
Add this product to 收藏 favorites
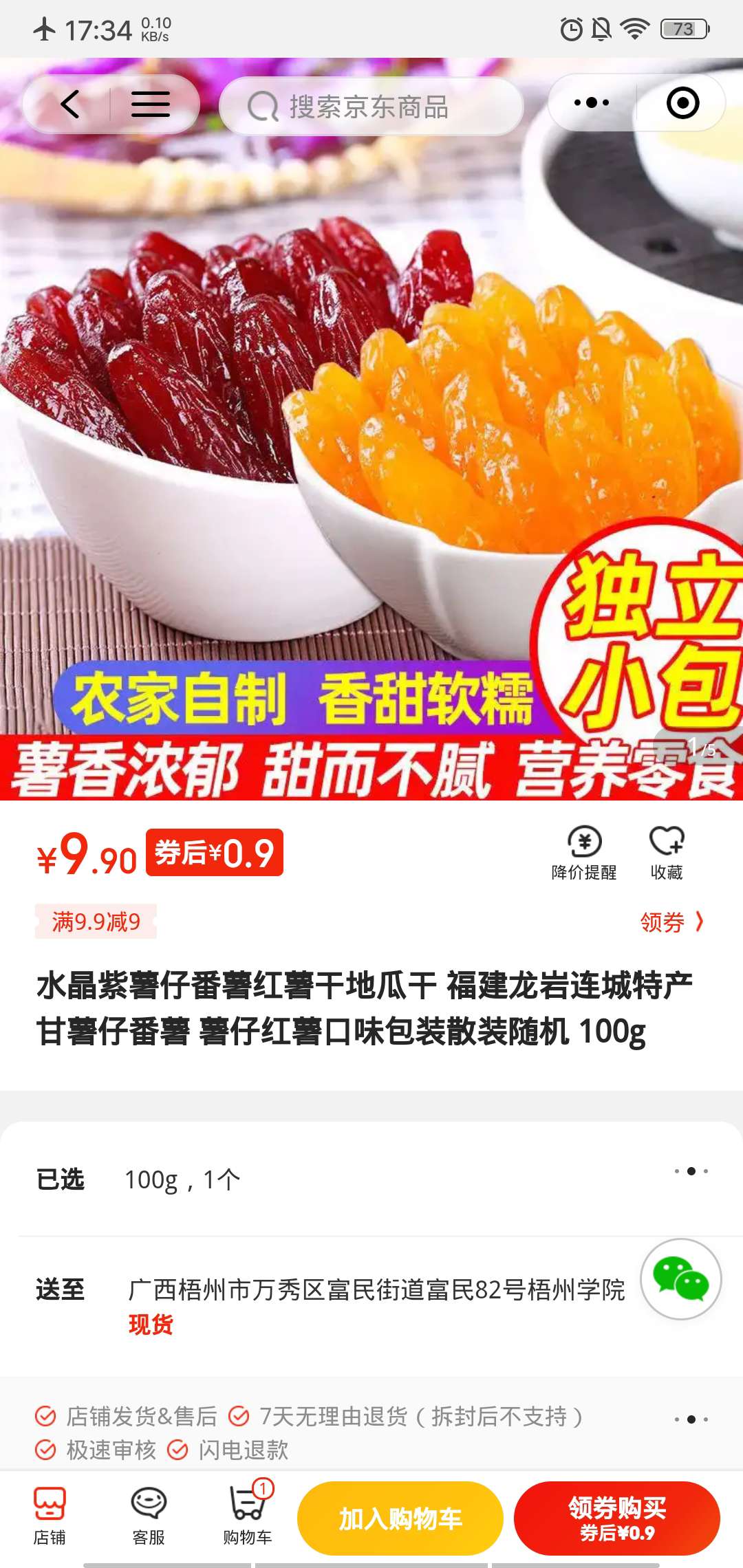coord(666,853)
